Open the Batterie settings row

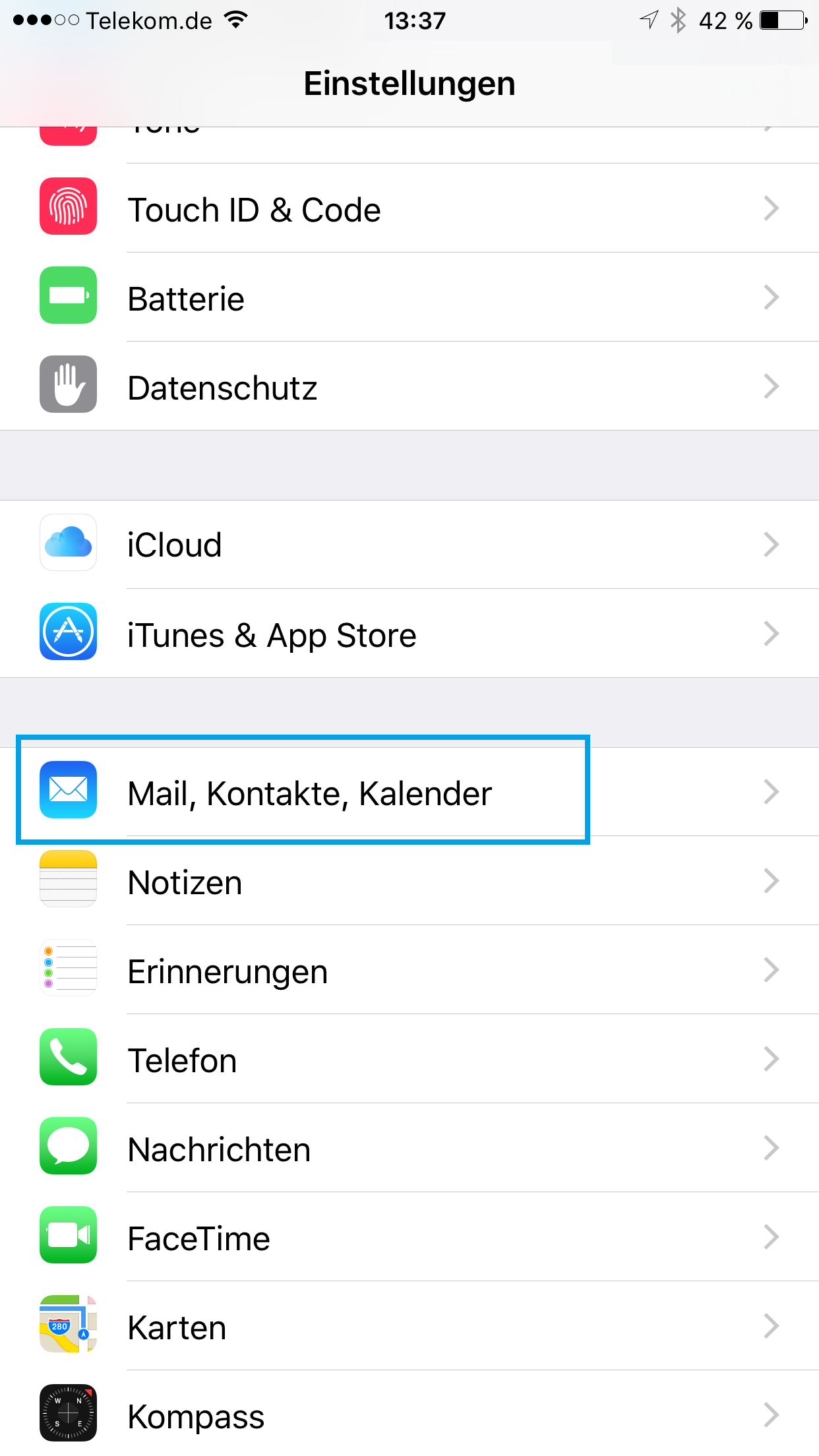409,297
